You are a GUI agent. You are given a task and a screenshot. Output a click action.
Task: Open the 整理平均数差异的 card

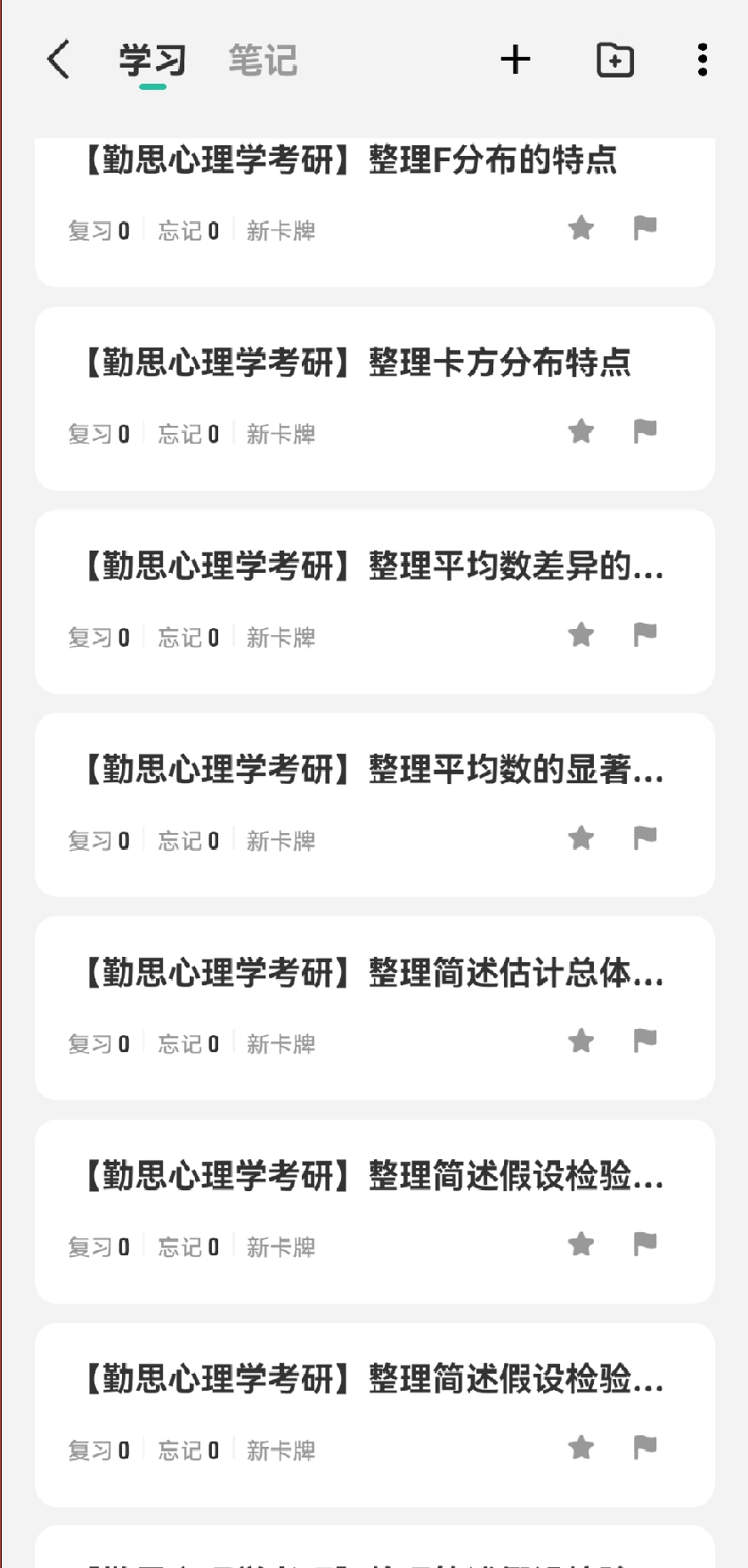(375, 602)
